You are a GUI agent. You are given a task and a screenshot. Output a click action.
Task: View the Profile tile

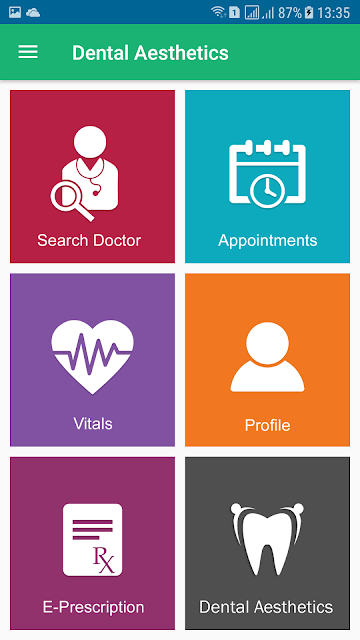[267, 360]
